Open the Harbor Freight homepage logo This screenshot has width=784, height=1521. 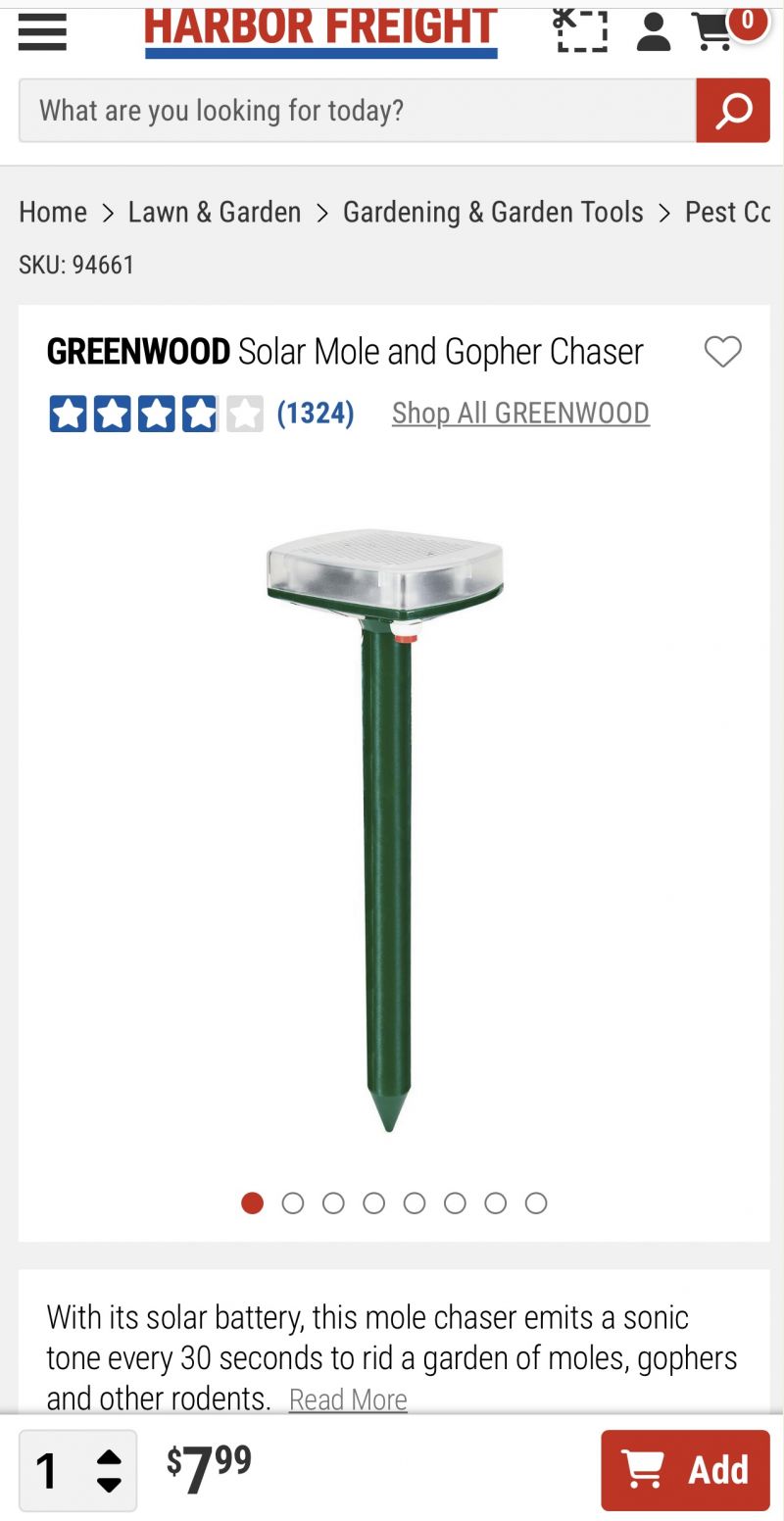click(321, 31)
